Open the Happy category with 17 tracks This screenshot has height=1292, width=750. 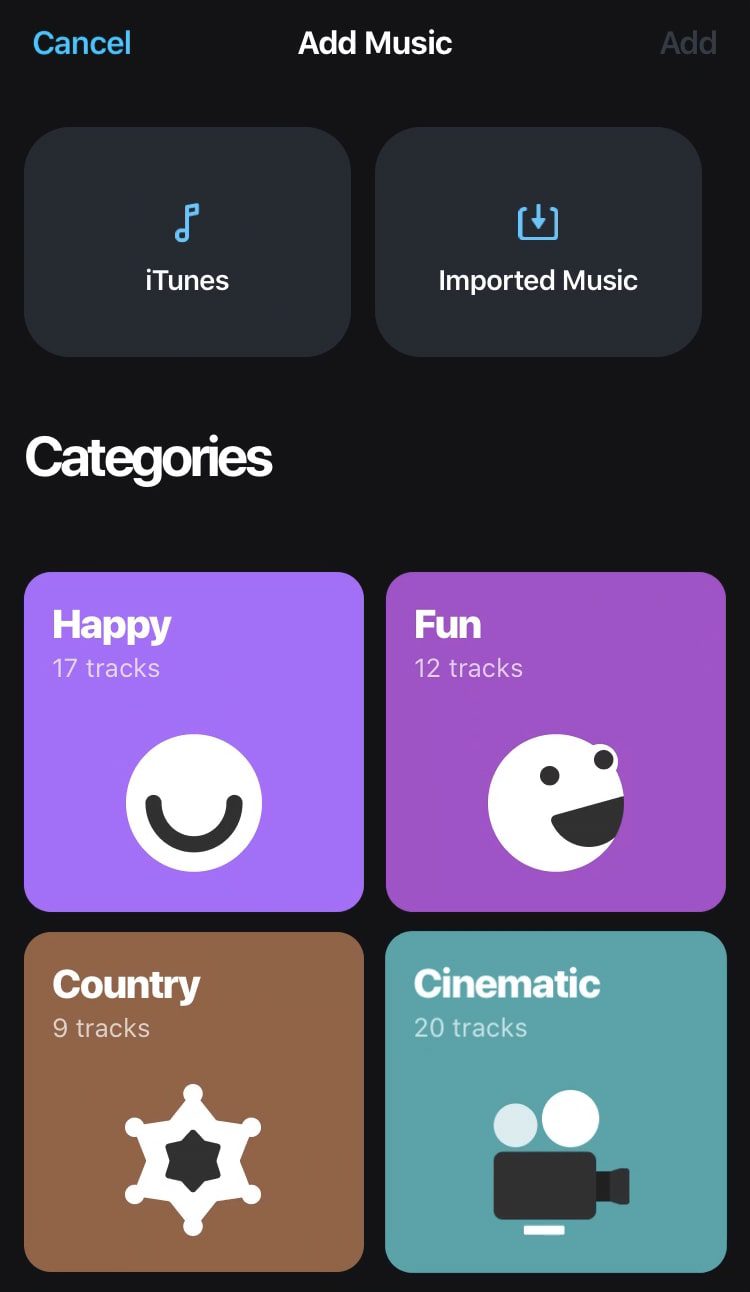[x=194, y=740]
